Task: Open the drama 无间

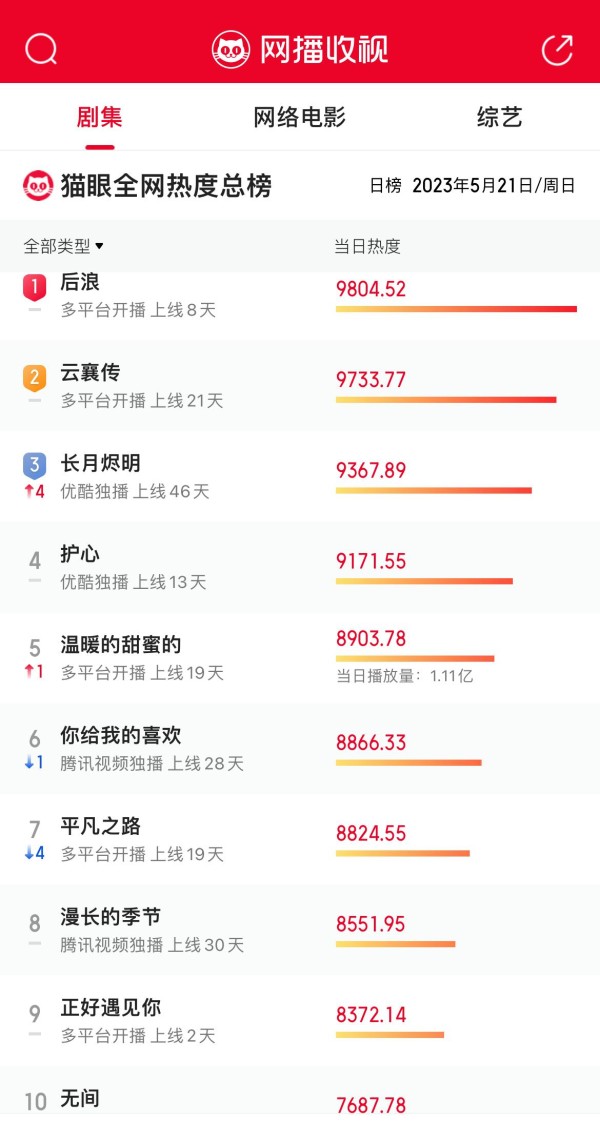Action: pos(300,1095)
